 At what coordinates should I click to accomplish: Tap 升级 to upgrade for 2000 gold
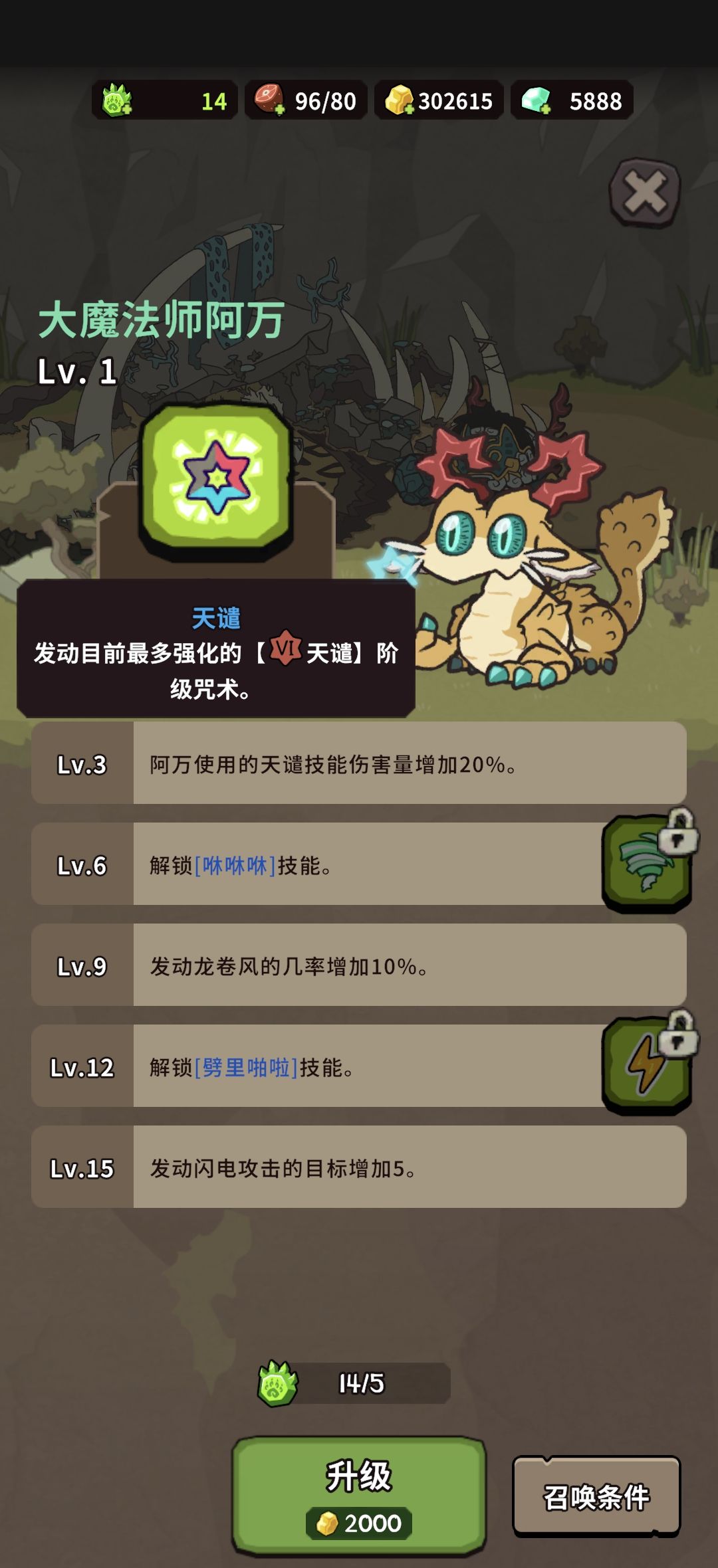pos(359,1495)
